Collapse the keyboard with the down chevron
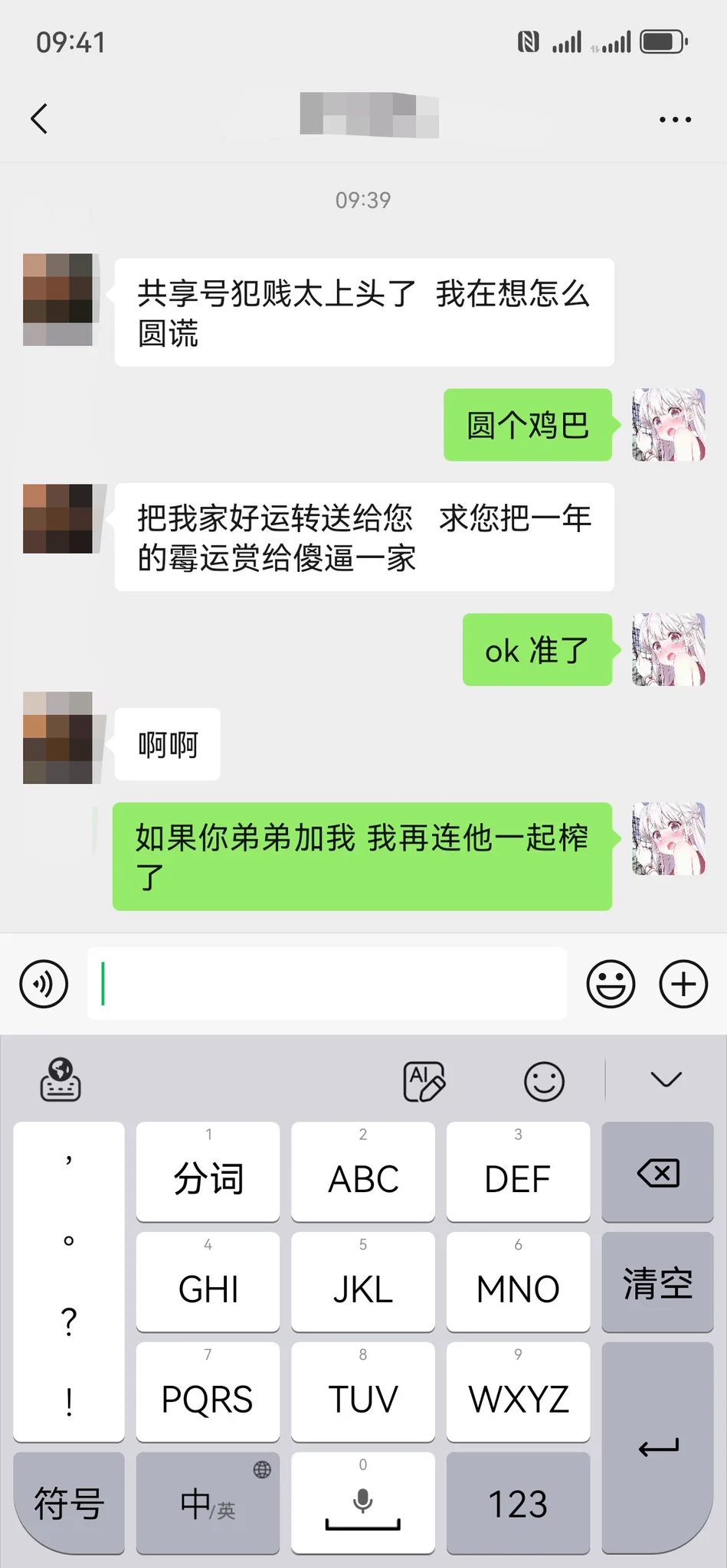This screenshot has width=727, height=1568. (666, 1080)
